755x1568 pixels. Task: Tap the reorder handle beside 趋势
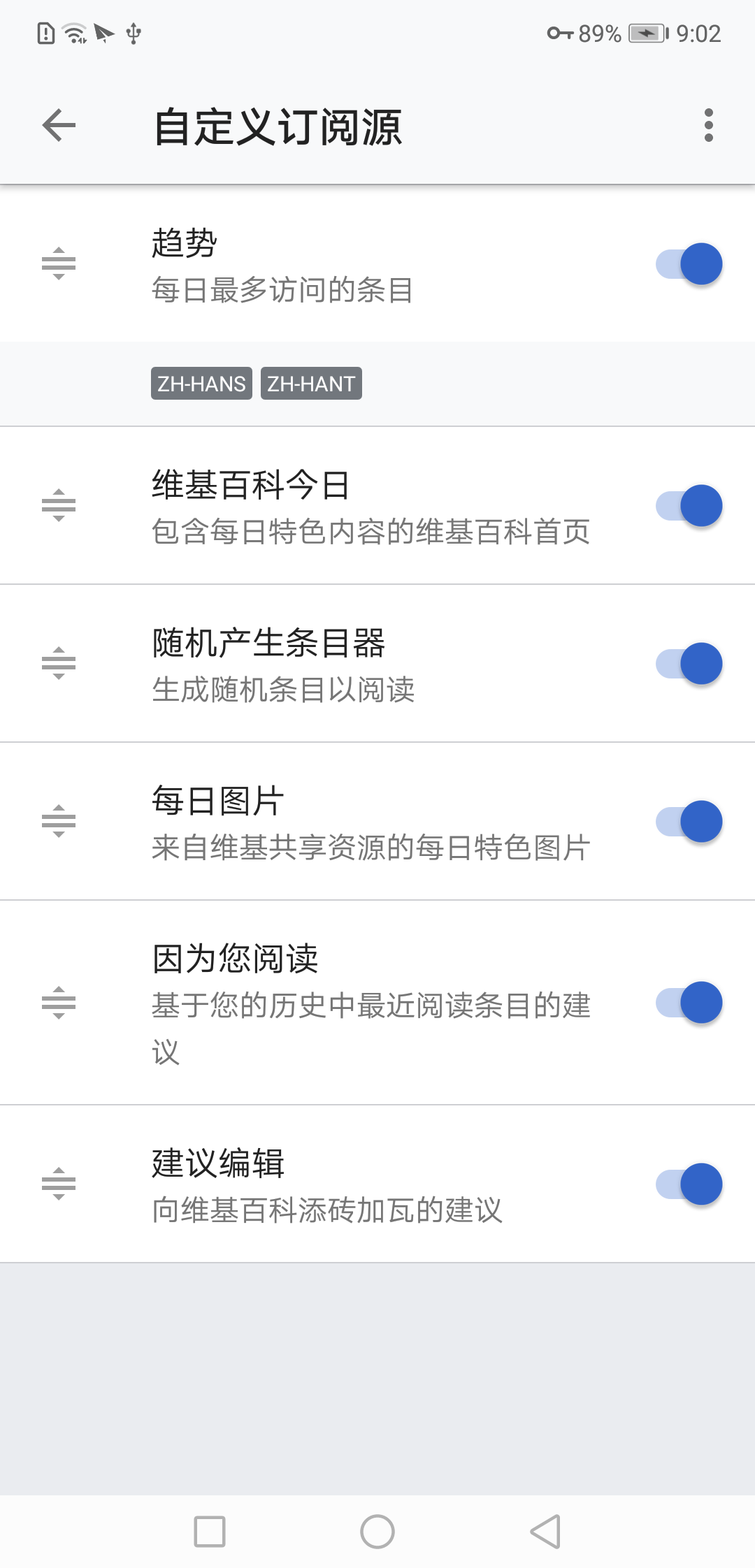coord(59,264)
